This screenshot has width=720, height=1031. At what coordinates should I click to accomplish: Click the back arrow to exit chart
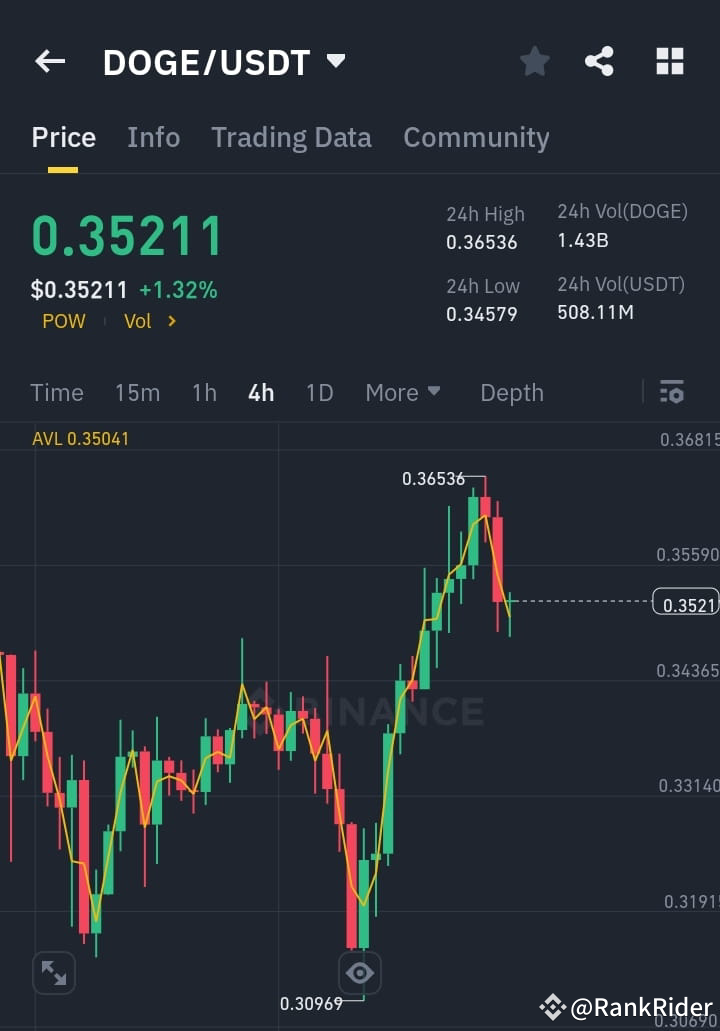pyautogui.click(x=49, y=61)
